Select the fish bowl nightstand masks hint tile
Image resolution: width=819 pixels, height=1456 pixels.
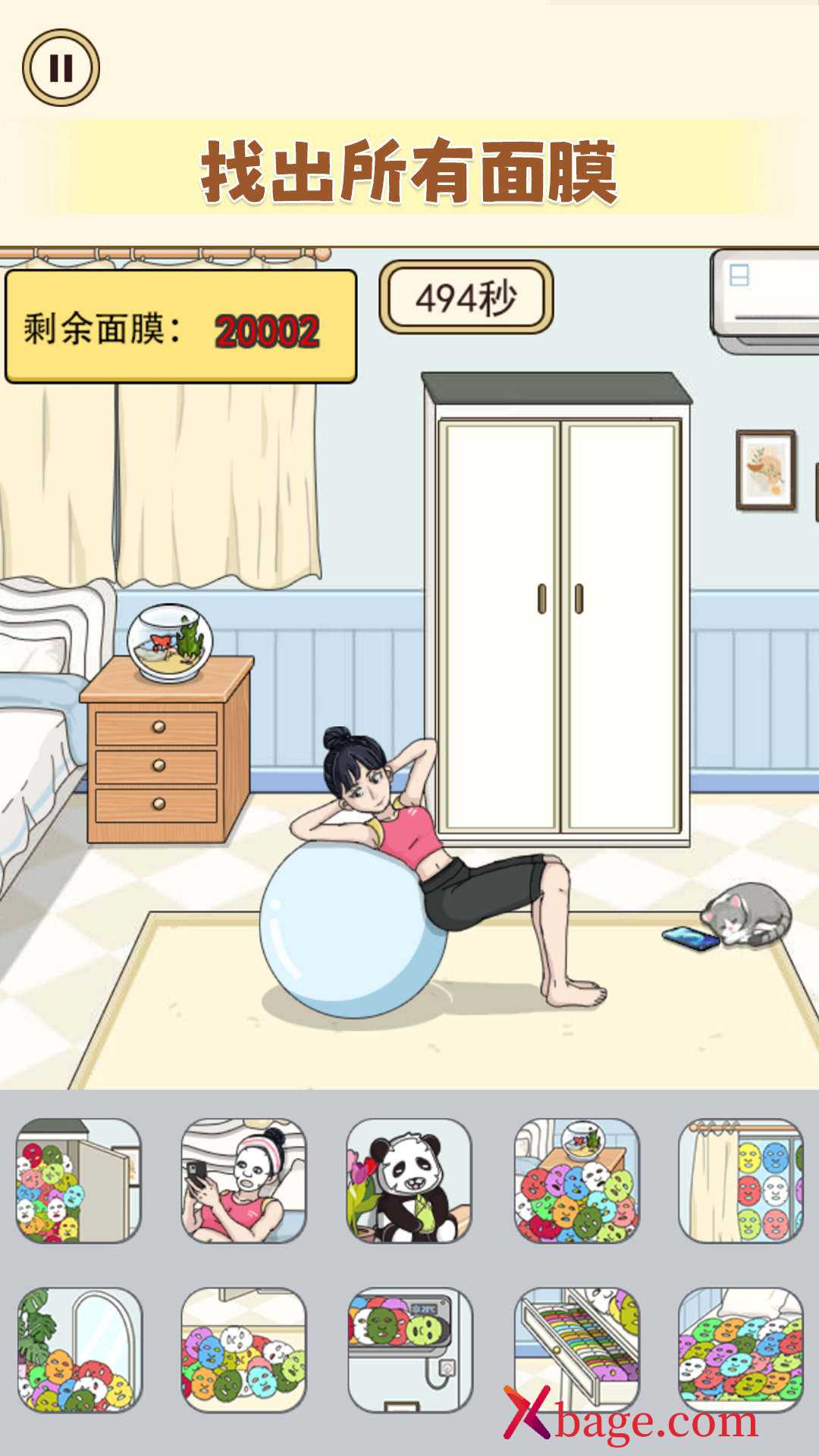click(x=576, y=1181)
